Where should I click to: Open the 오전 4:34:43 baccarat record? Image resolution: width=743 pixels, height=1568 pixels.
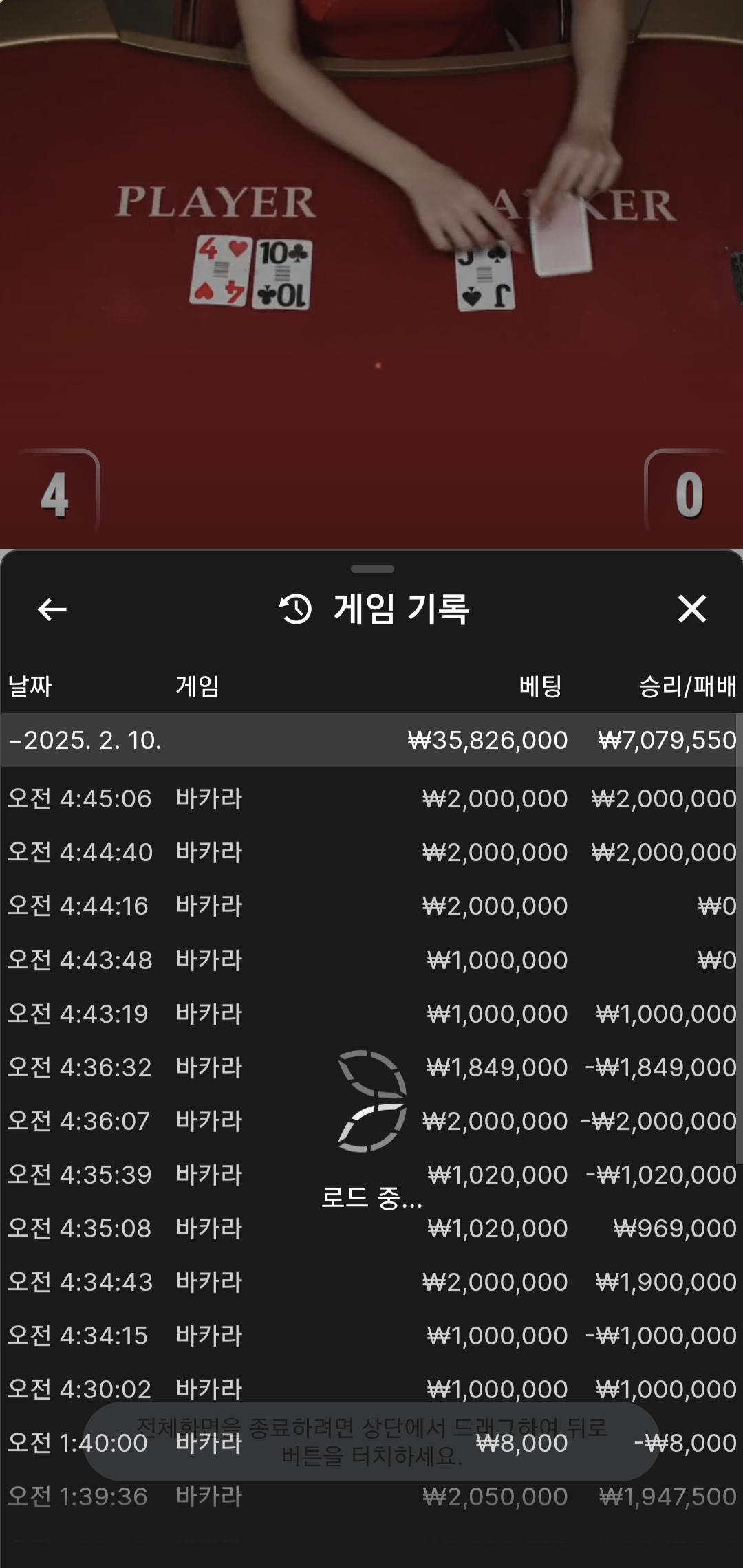(371, 1282)
